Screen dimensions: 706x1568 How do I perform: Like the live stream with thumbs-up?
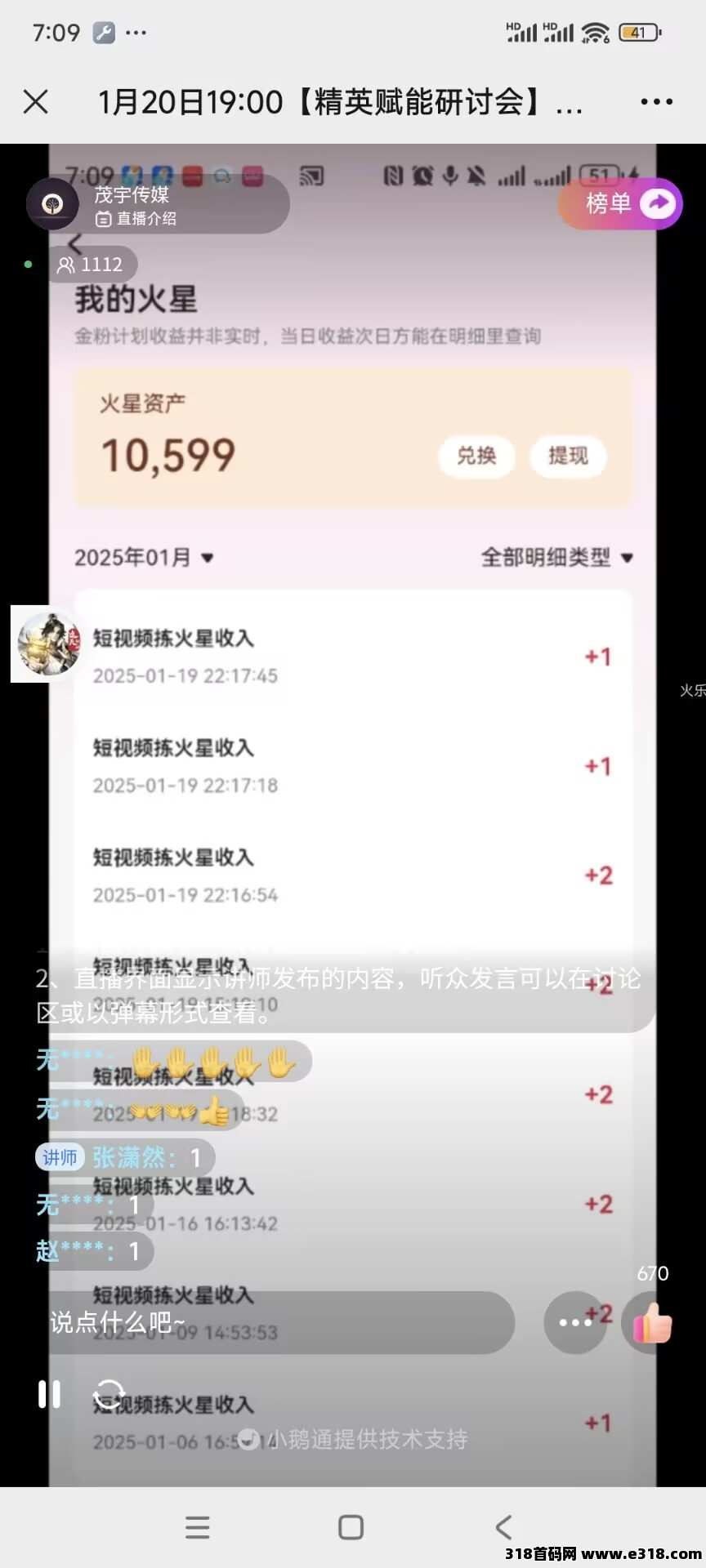[651, 1322]
